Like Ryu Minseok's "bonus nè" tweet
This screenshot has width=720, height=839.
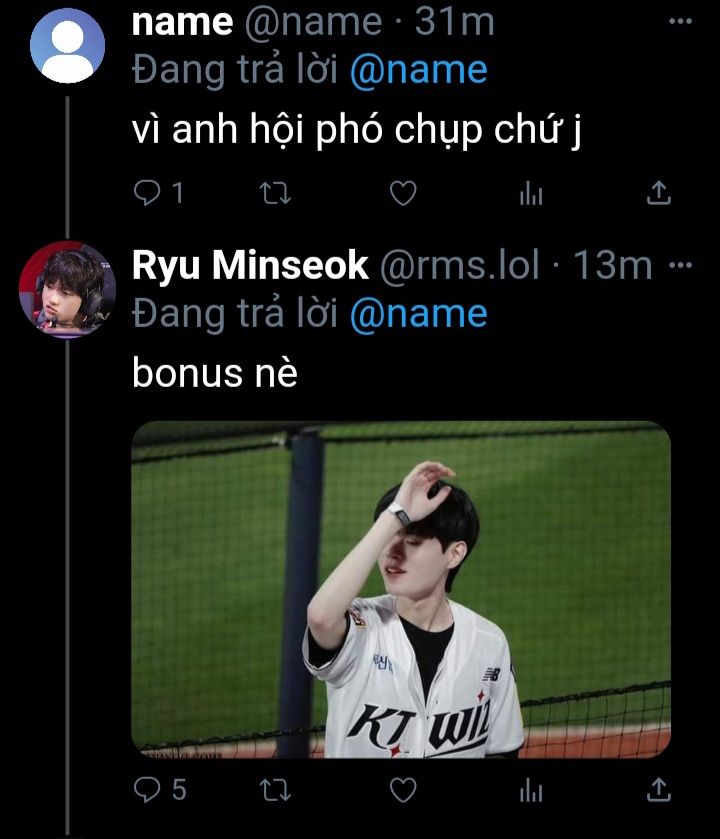click(x=402, y=791)
